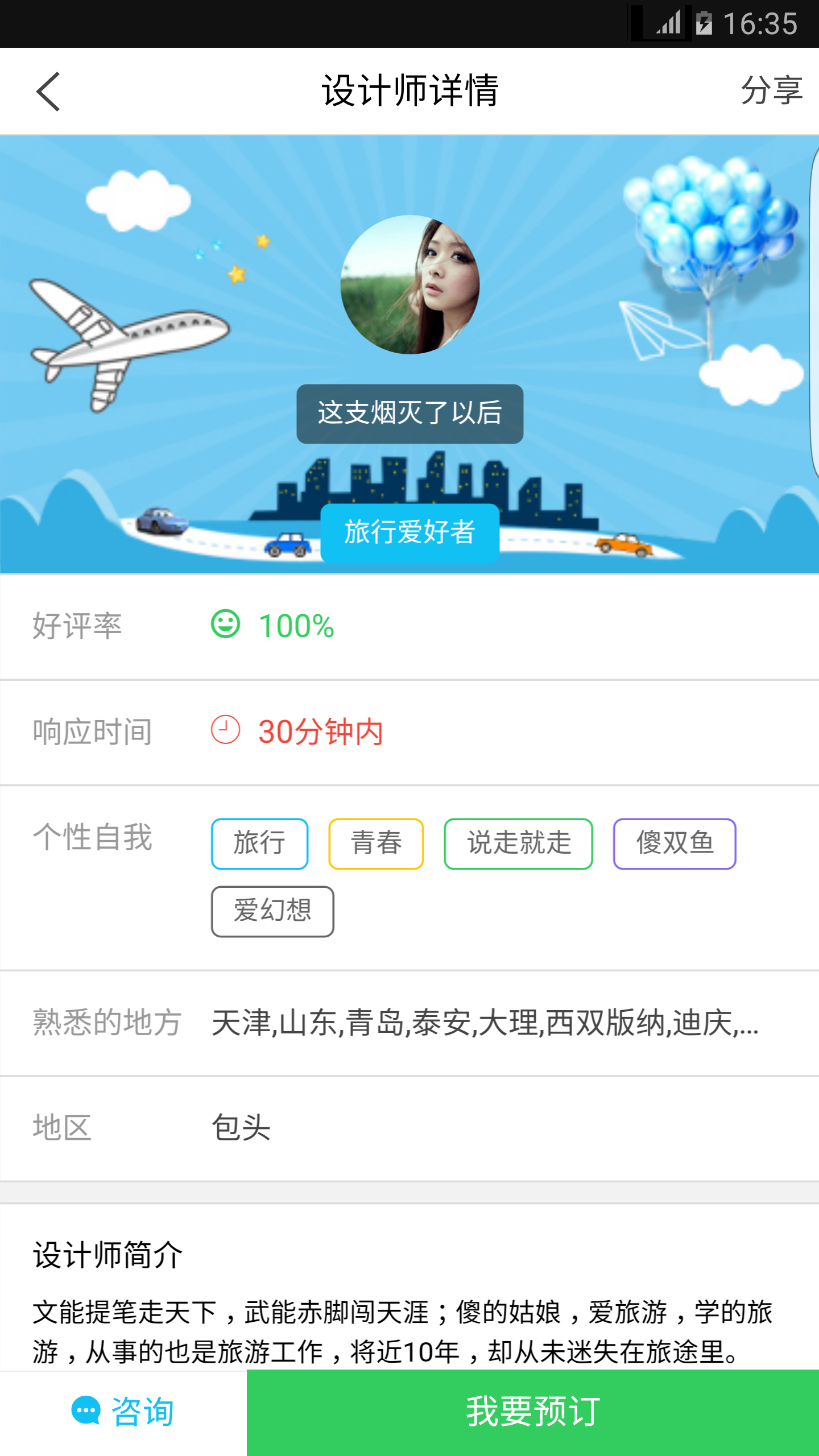Expand the 熟悉的地方 places list
Viewport: 819px width, 1456px height.
(485, 1023)
